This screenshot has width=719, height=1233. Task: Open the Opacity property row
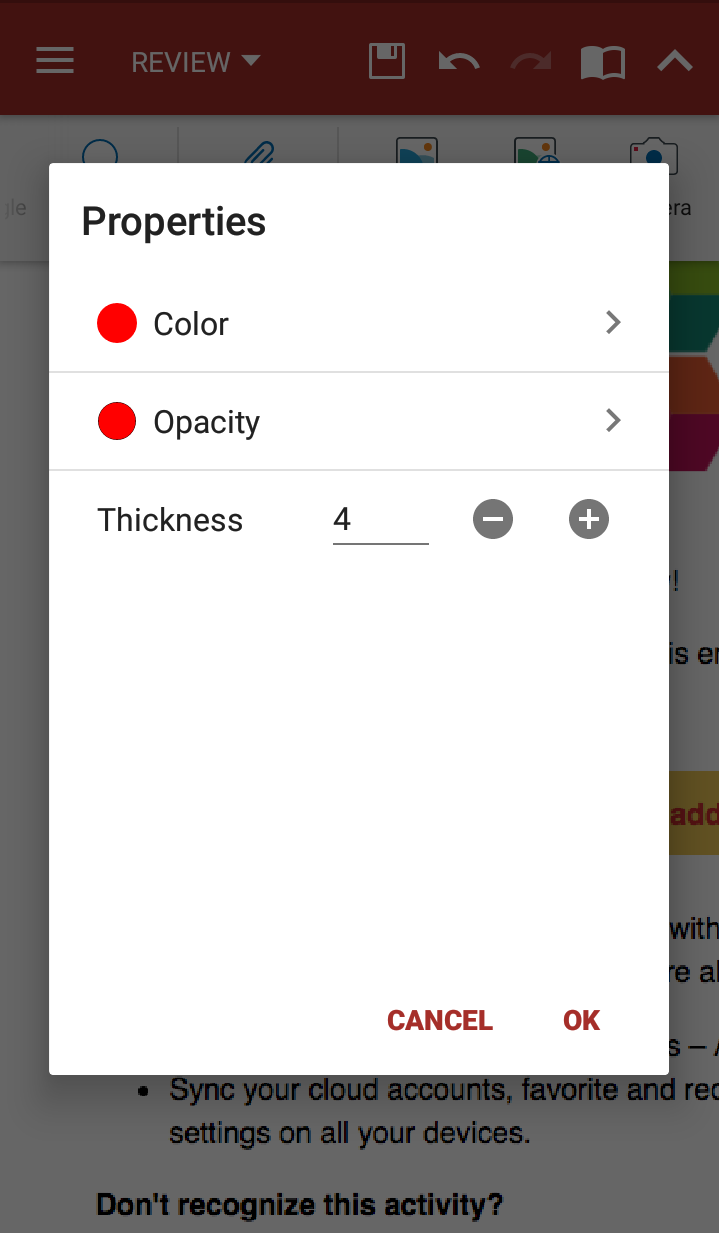359,421
